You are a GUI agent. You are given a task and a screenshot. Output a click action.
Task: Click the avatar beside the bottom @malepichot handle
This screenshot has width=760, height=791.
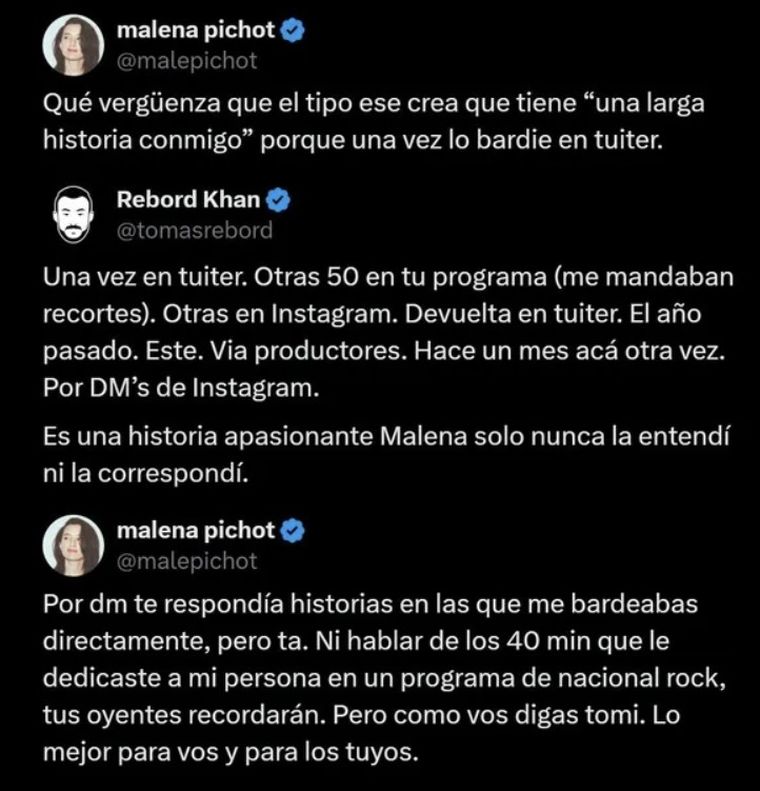click(x=75, y=543)
